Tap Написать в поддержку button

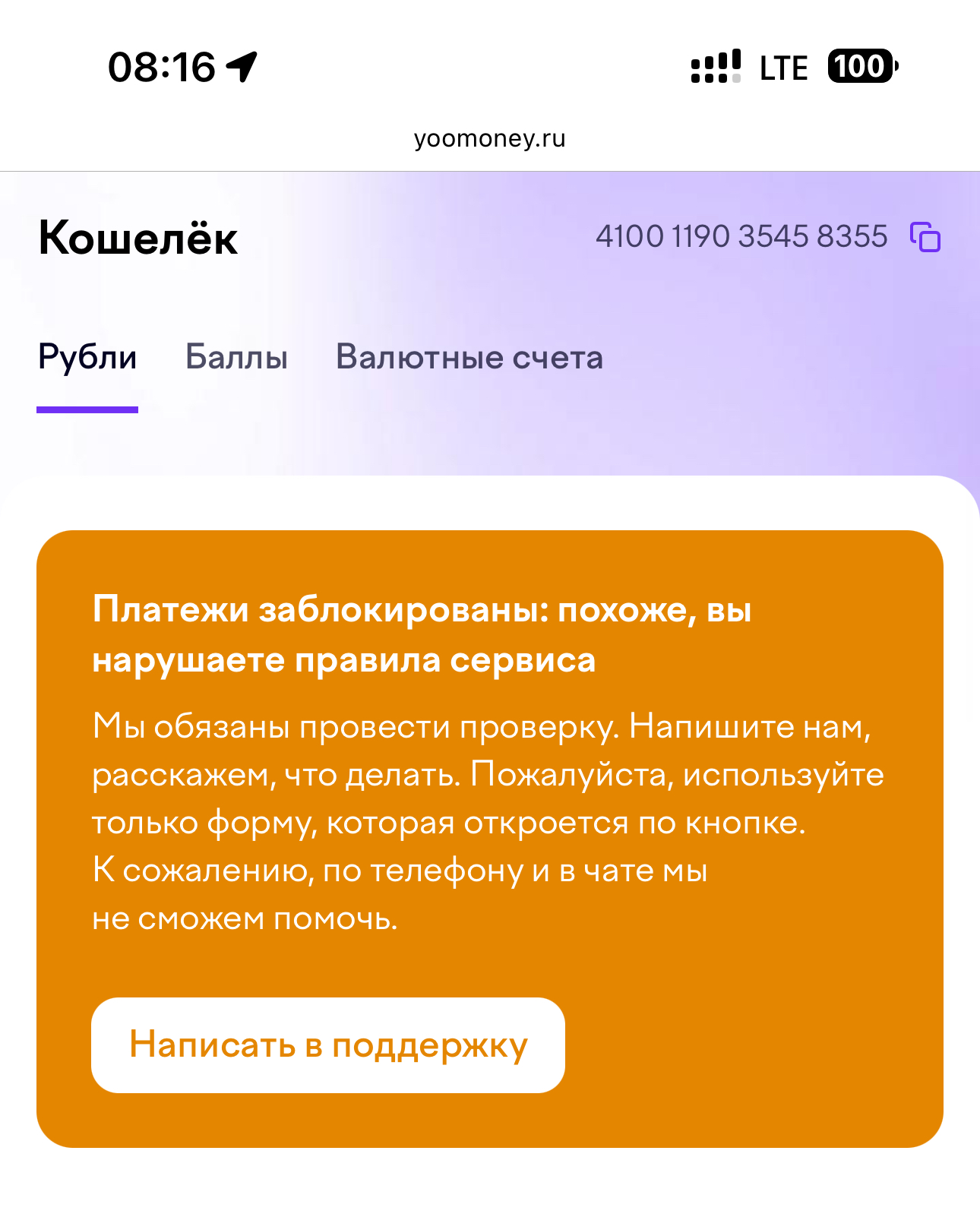[328, 1045]
